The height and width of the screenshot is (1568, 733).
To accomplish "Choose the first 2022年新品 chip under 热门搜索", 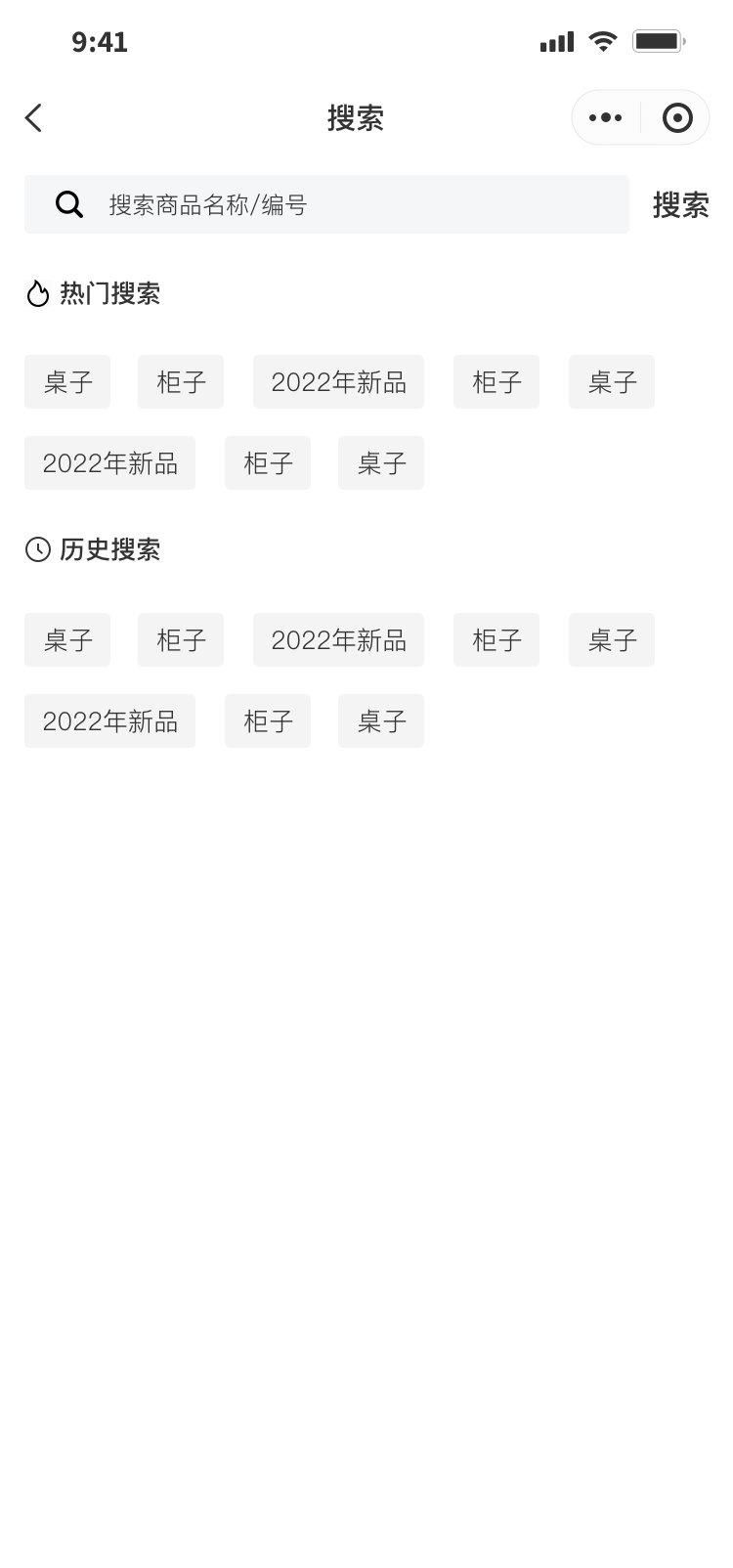I will [338, 382].
